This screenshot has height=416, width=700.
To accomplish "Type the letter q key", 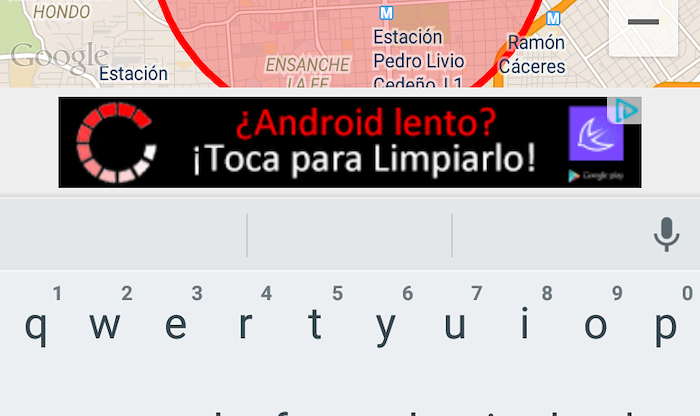I will 37,325.
